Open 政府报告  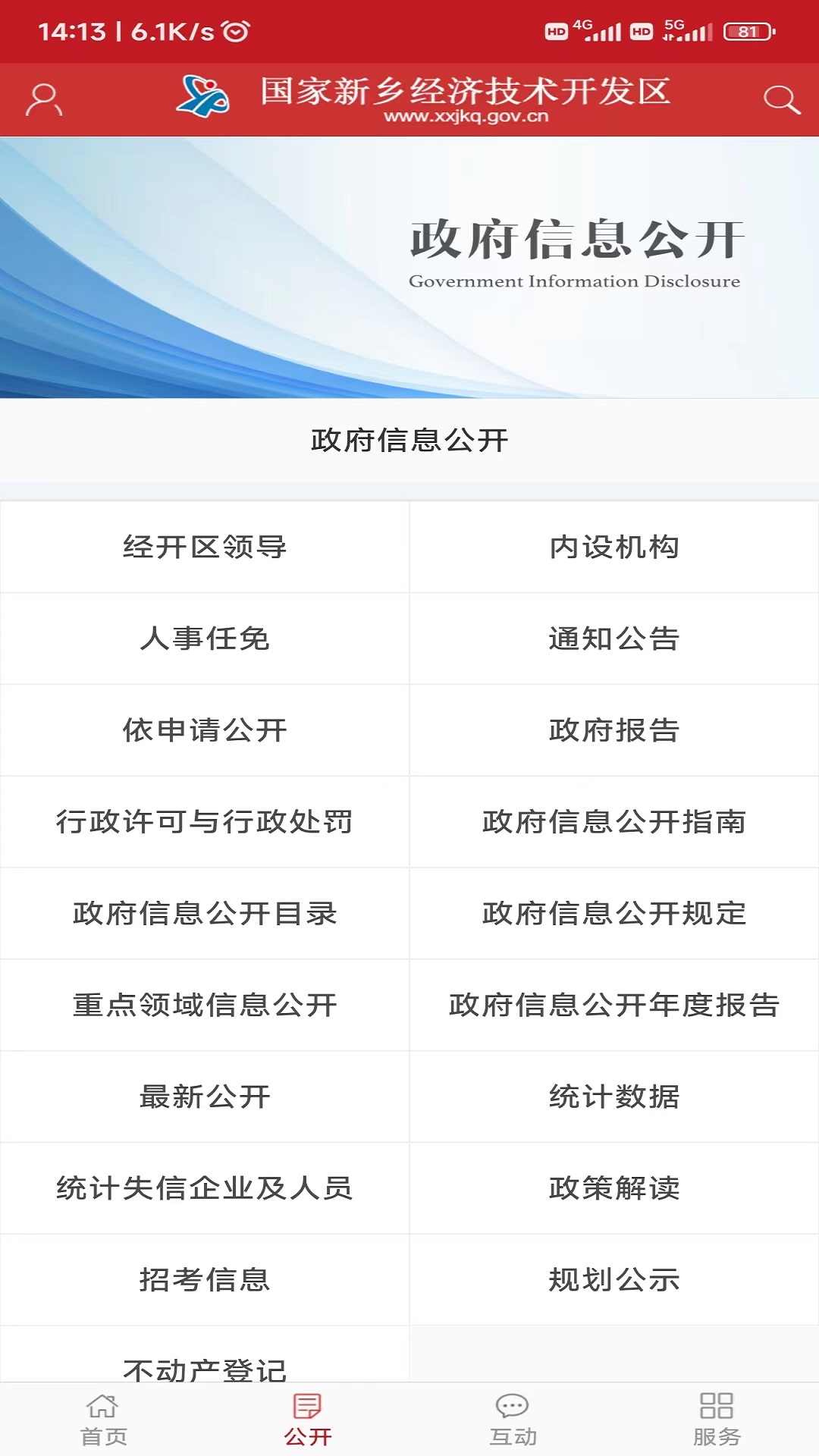point(614,730)
